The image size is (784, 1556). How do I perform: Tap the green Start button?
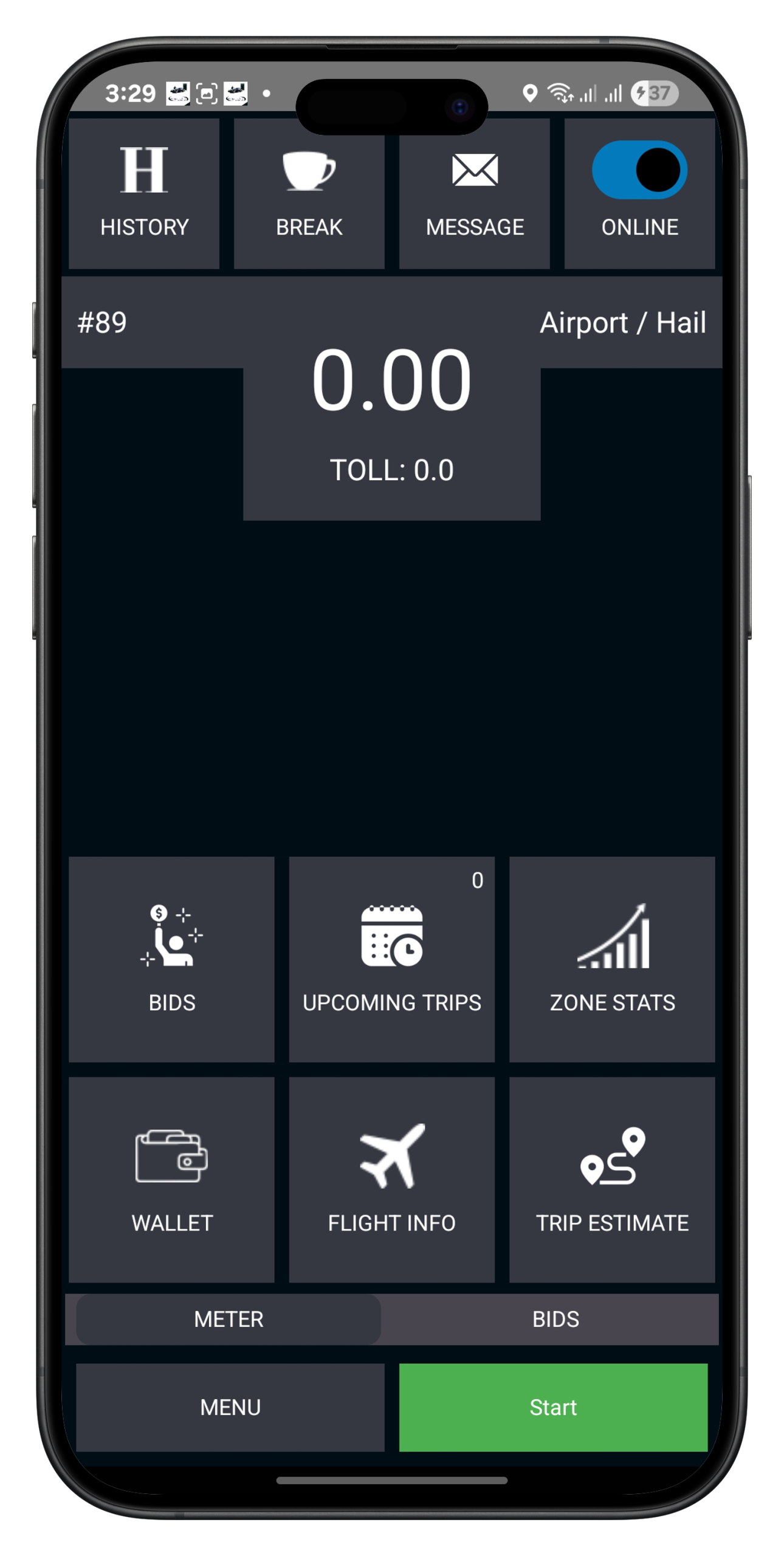pyautogui.click(x=553, y=1407)
